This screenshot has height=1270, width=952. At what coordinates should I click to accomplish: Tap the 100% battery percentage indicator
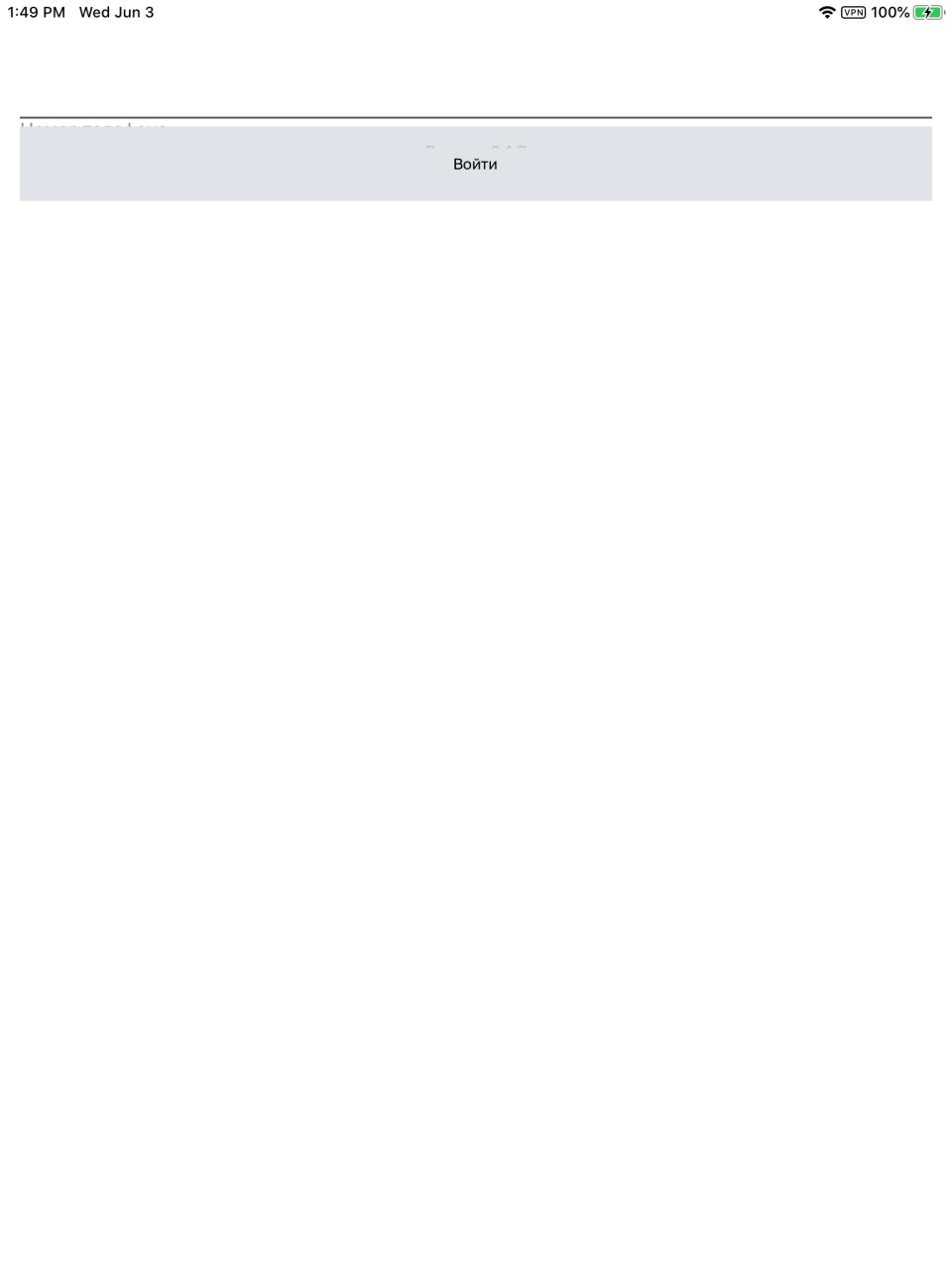click(890, 12)
